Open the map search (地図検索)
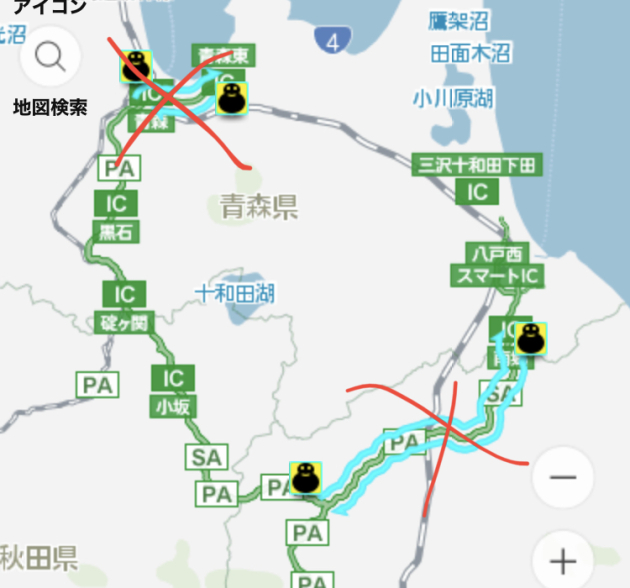630x588 pixels. click(49, 56)
